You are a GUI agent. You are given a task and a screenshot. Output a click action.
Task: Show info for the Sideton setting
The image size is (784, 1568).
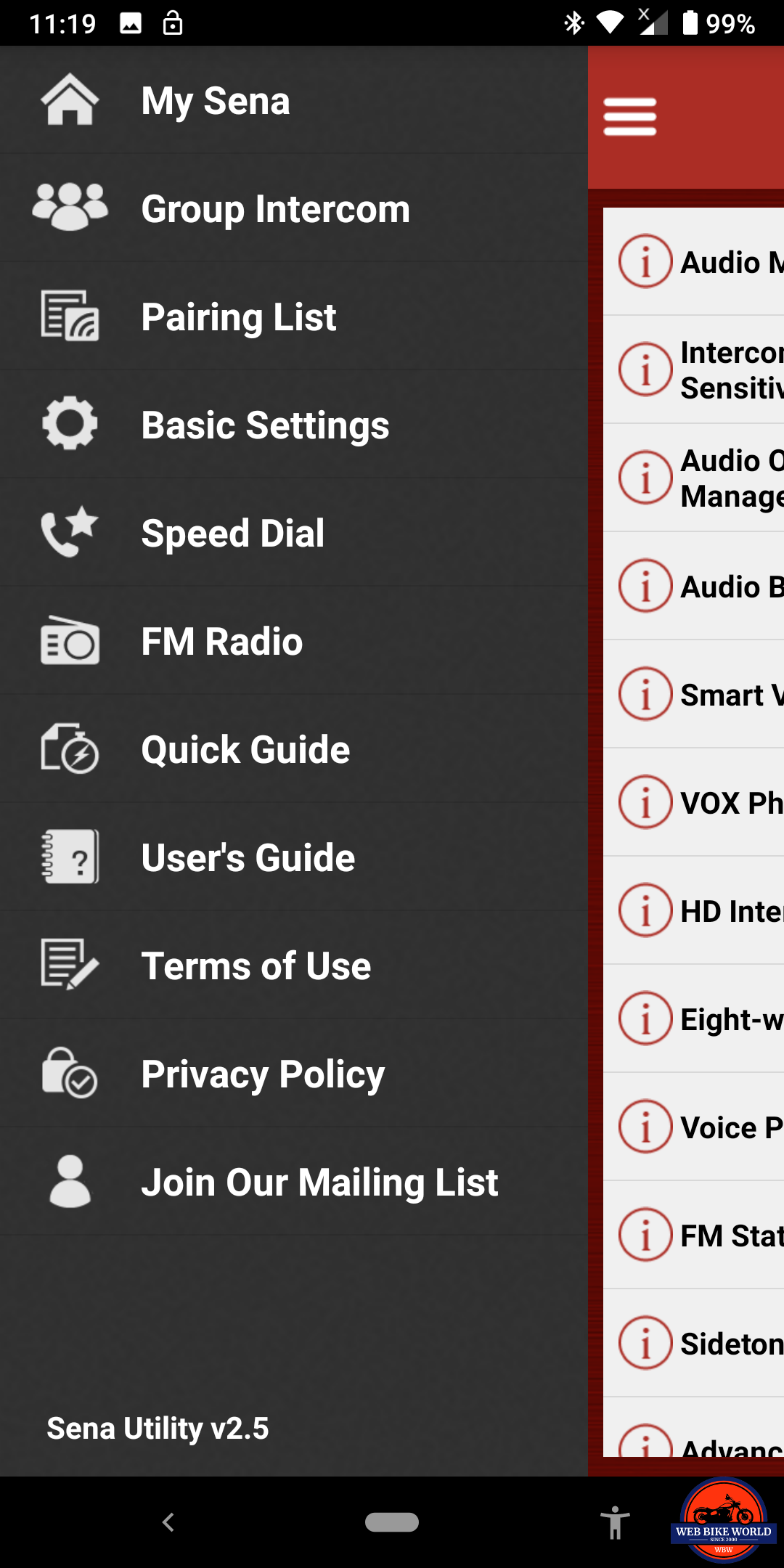[645, 1343]
